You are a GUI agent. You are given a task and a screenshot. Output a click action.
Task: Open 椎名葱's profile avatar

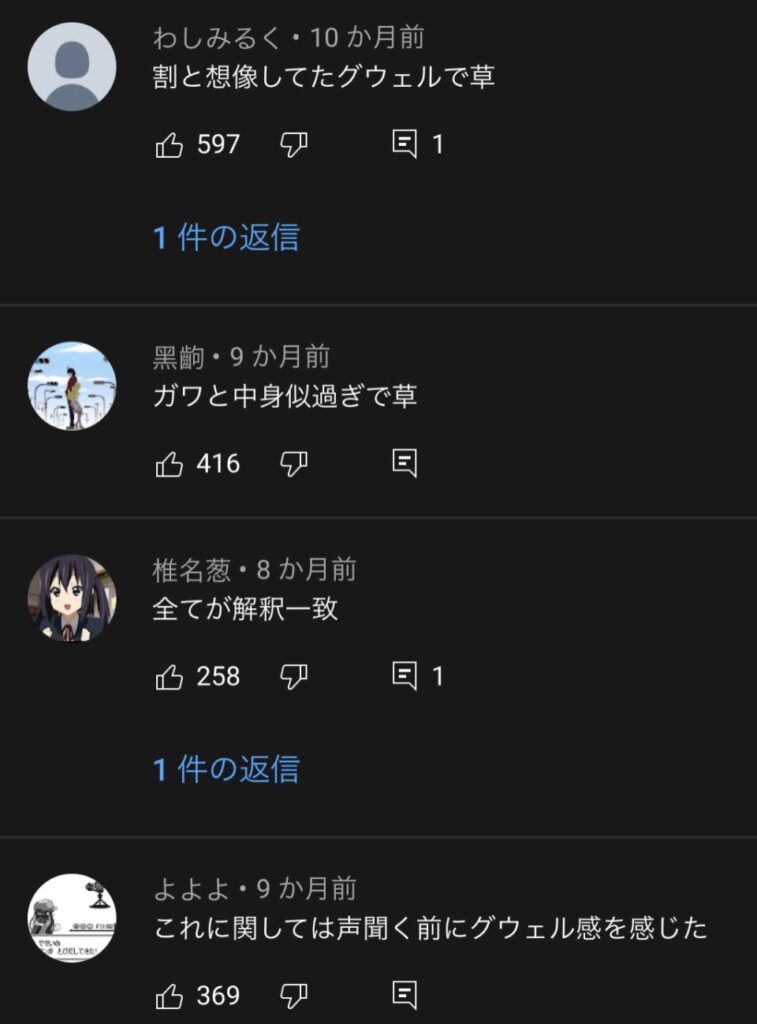point(72,598)
